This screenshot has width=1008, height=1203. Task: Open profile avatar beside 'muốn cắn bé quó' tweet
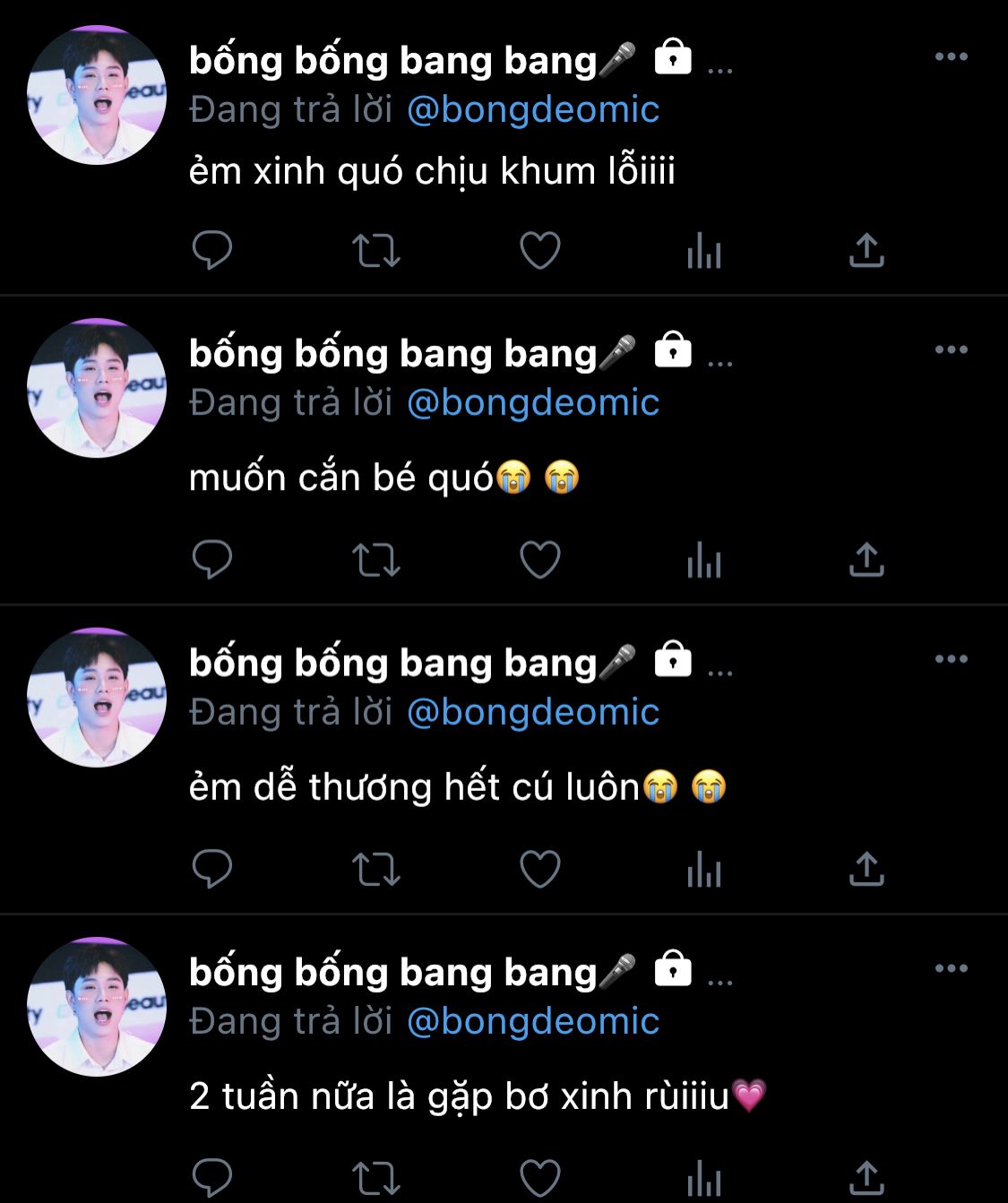click(97, 388)
